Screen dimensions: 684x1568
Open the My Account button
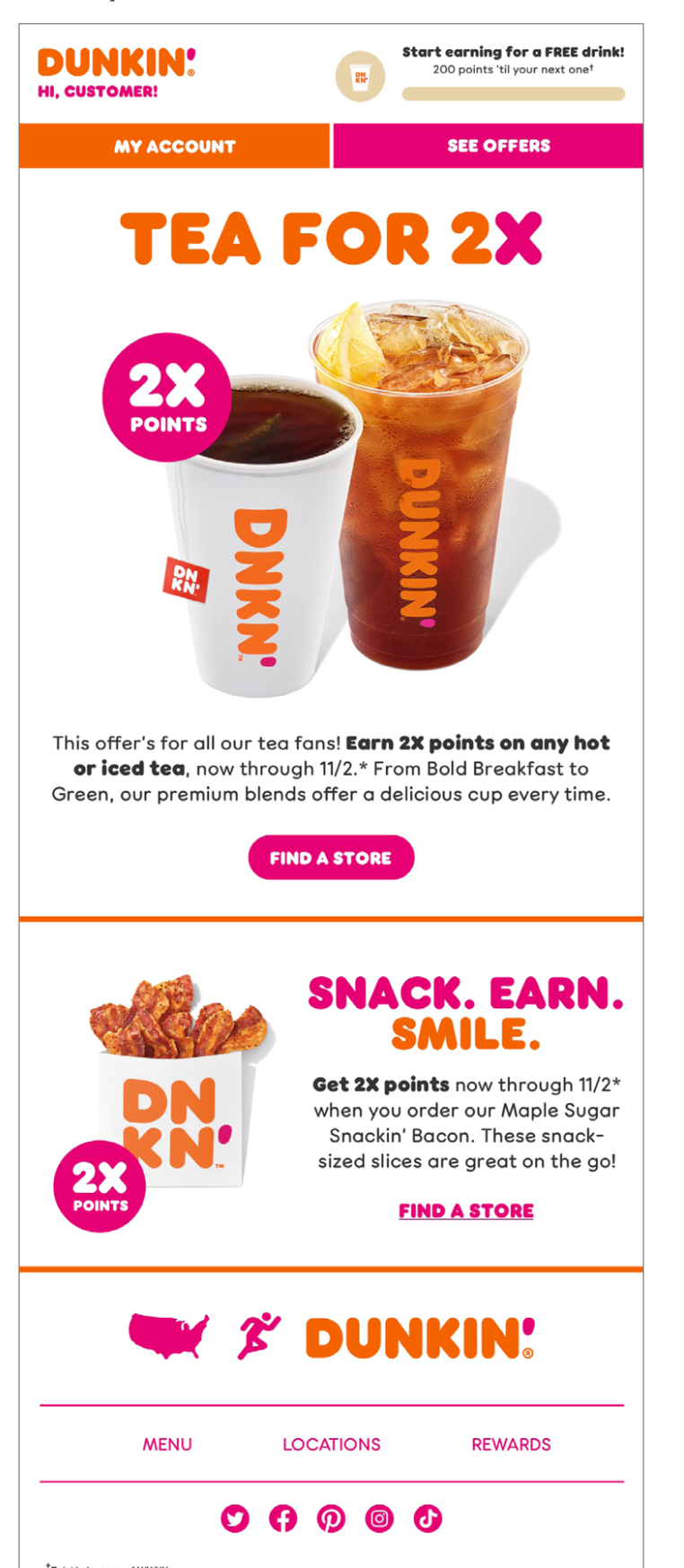pos(174,146)
